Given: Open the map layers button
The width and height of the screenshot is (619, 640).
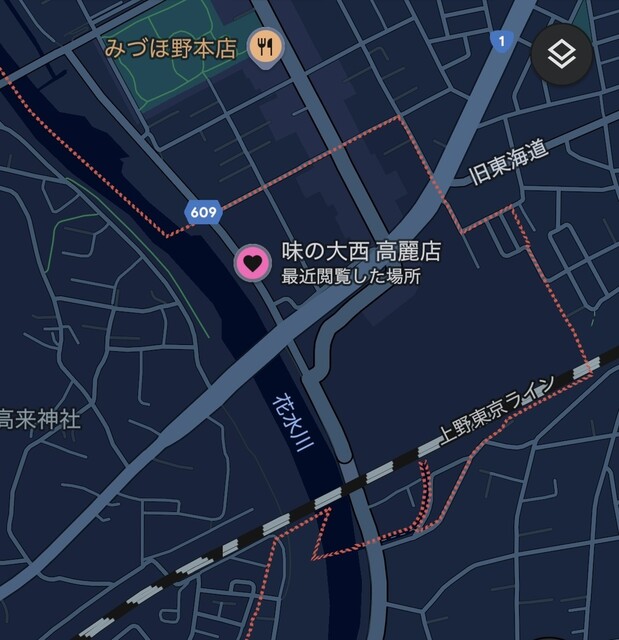Looking at the screenshot, I should click(563, 53).
